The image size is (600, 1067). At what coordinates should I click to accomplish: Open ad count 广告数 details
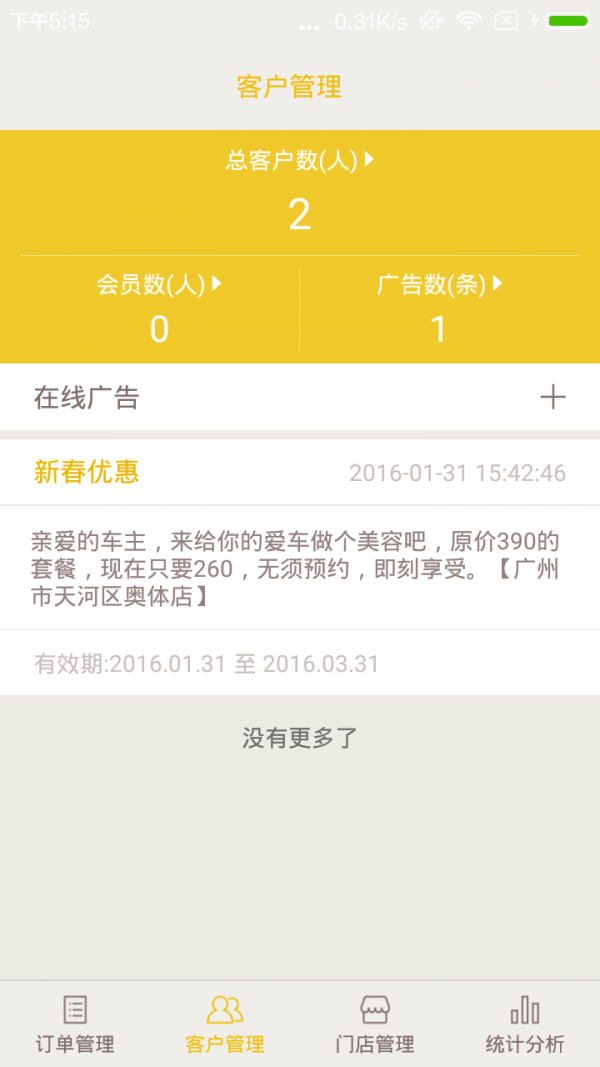tap(439, 308)
